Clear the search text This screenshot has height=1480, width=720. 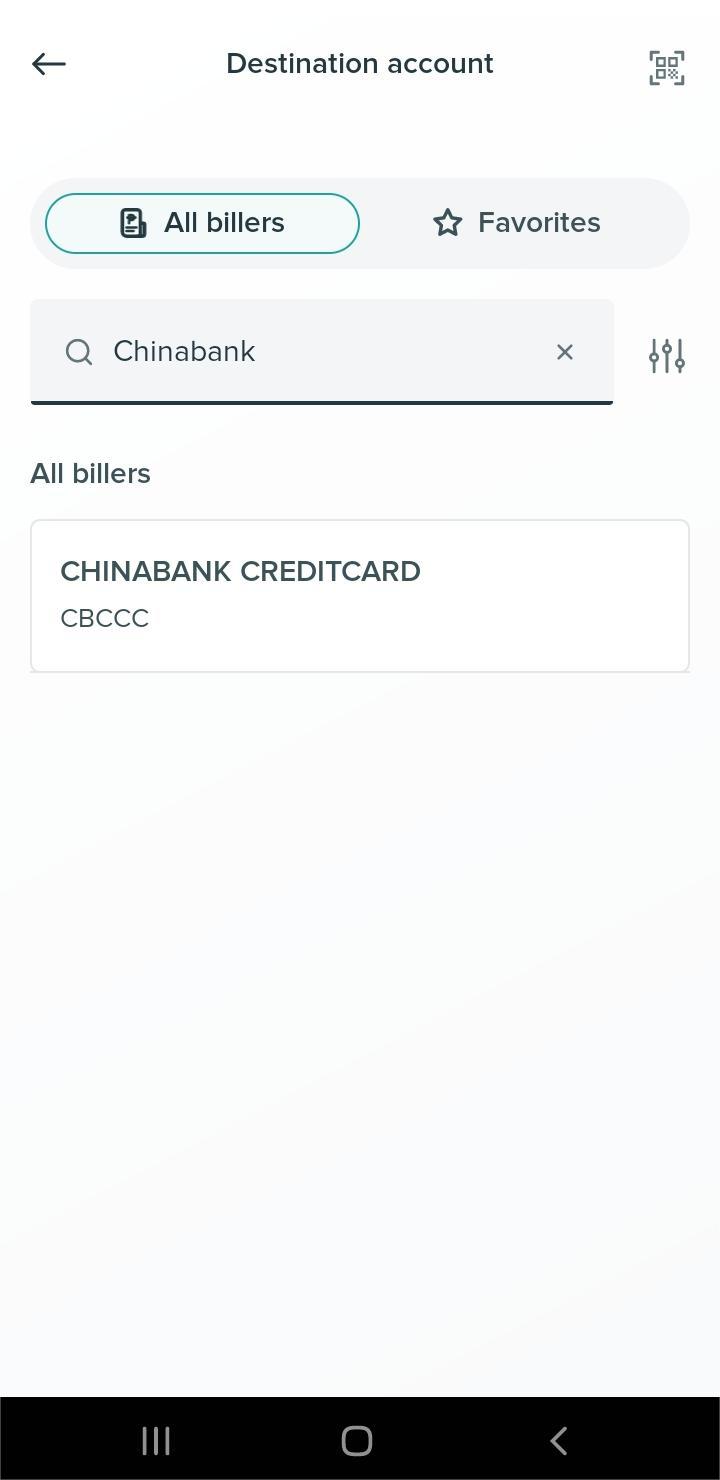(x=565, y=352)
